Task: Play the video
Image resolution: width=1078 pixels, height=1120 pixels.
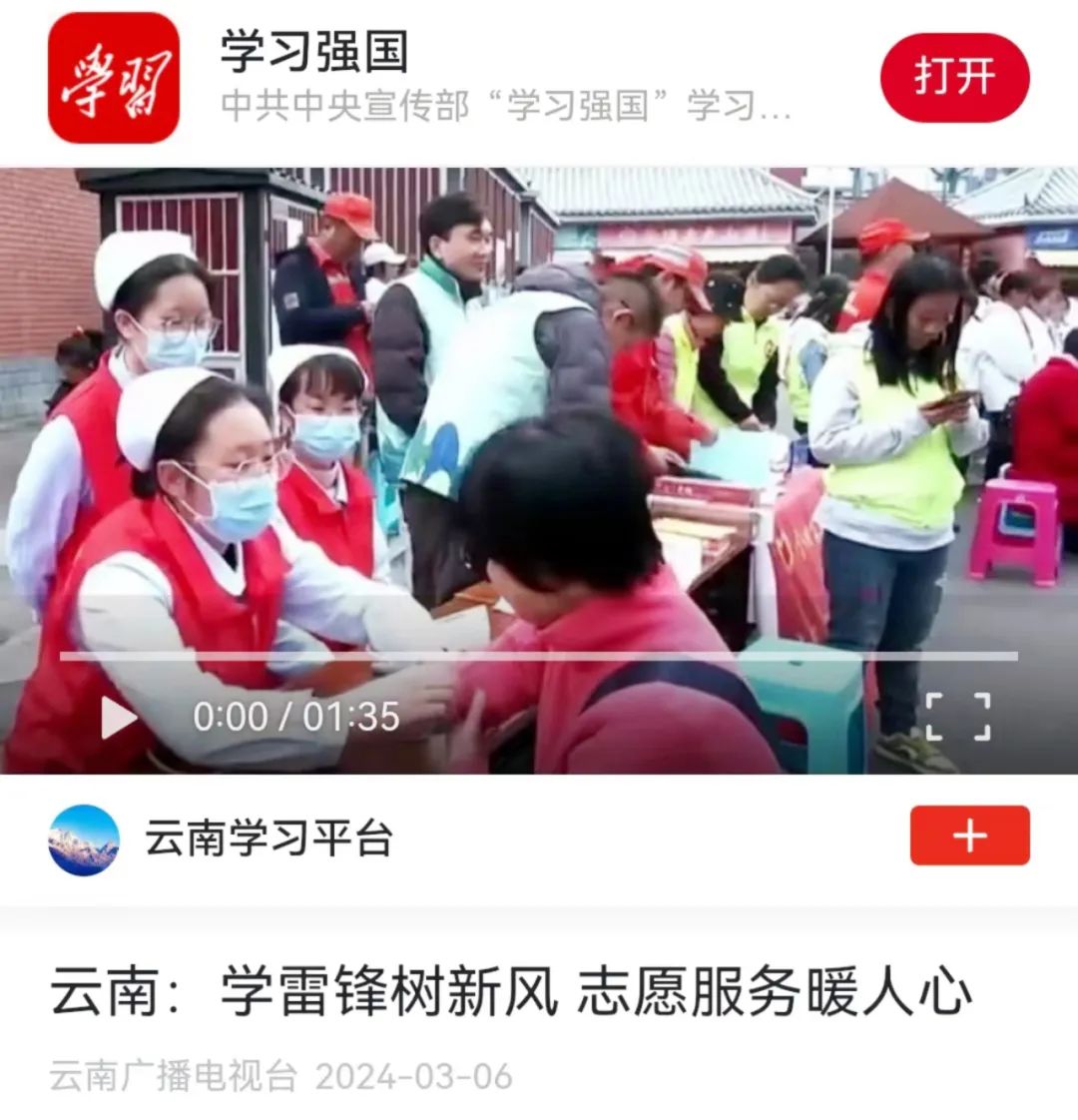Action: pos(119,718)
